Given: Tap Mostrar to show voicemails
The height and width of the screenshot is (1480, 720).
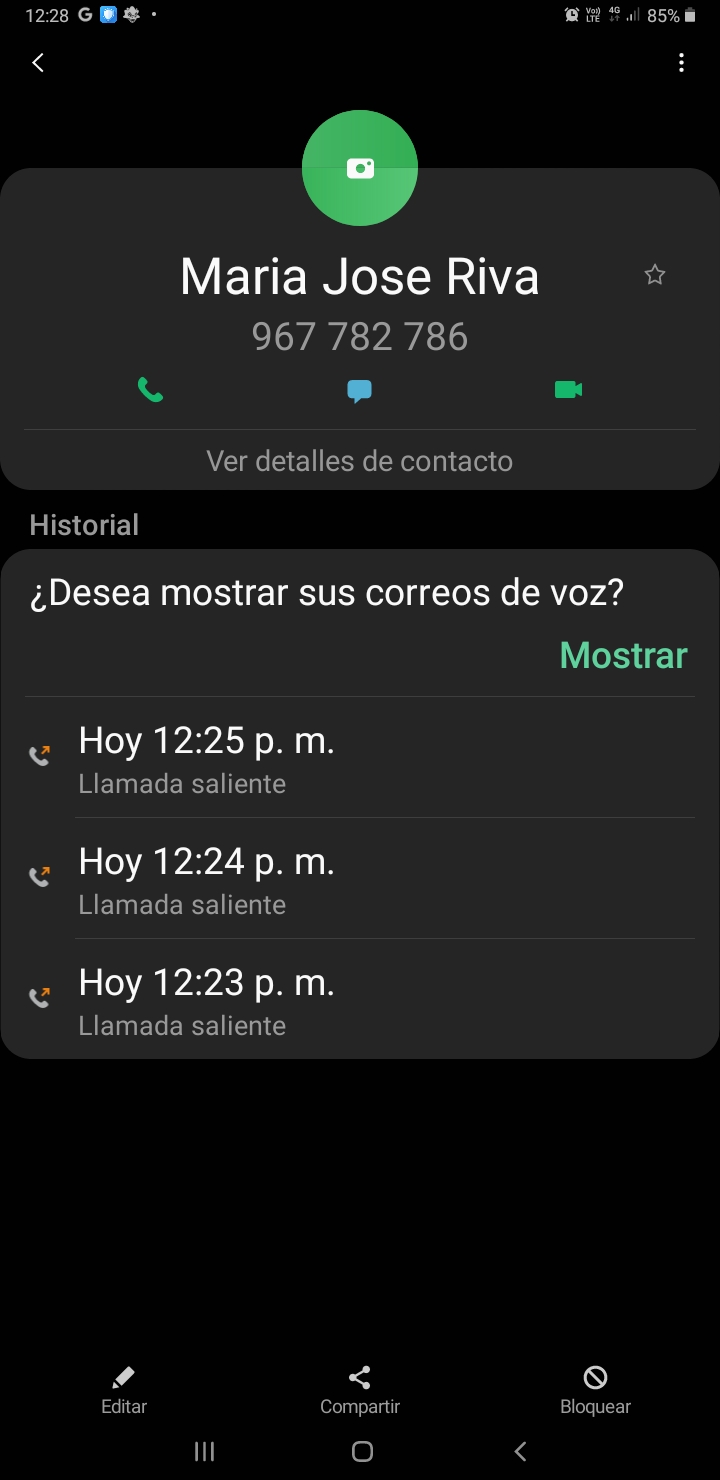Looking at the screenshot, I should coord(624,655).
